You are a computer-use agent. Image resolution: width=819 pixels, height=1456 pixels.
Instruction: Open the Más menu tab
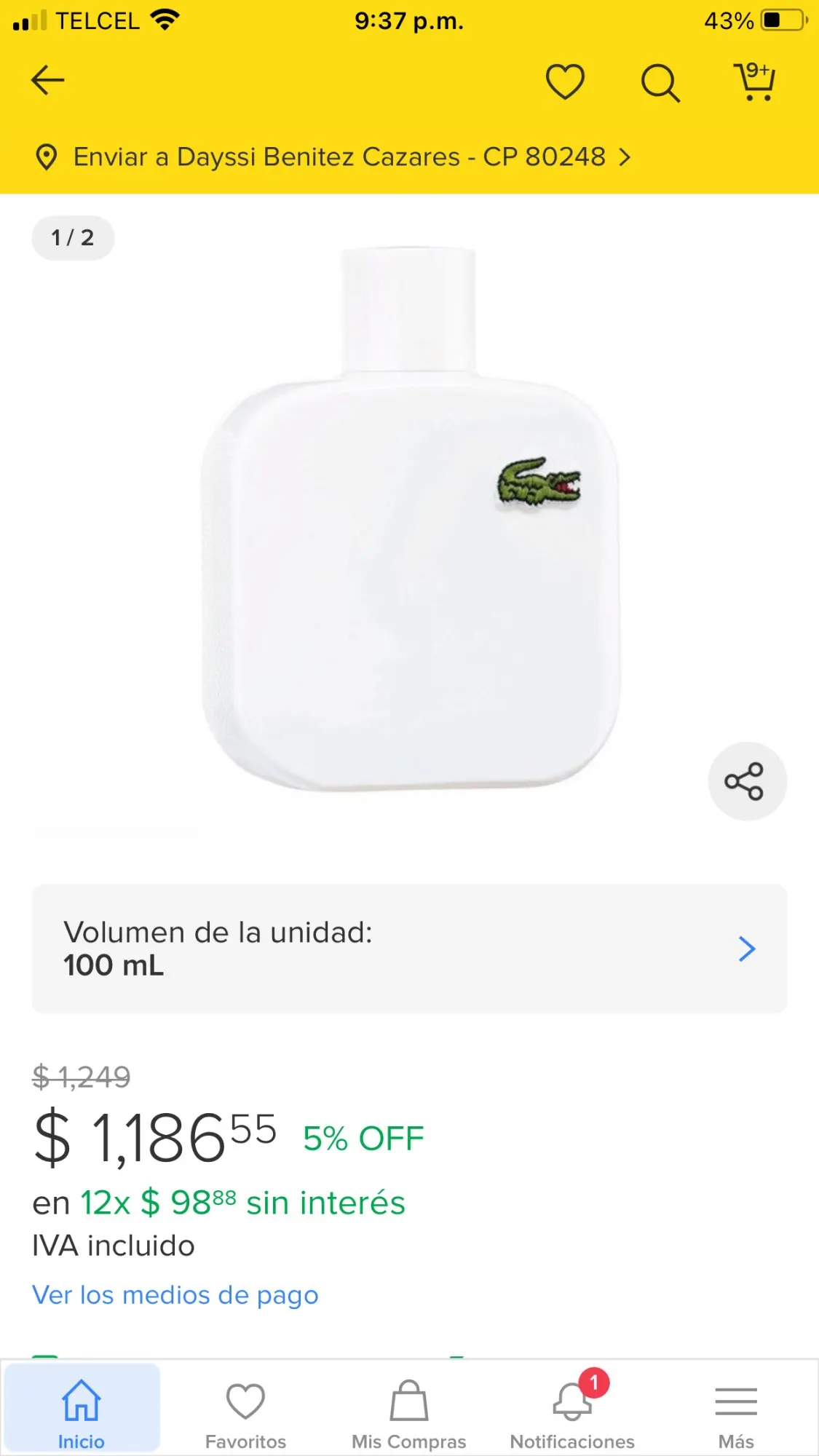click(x=736, y=1409)
